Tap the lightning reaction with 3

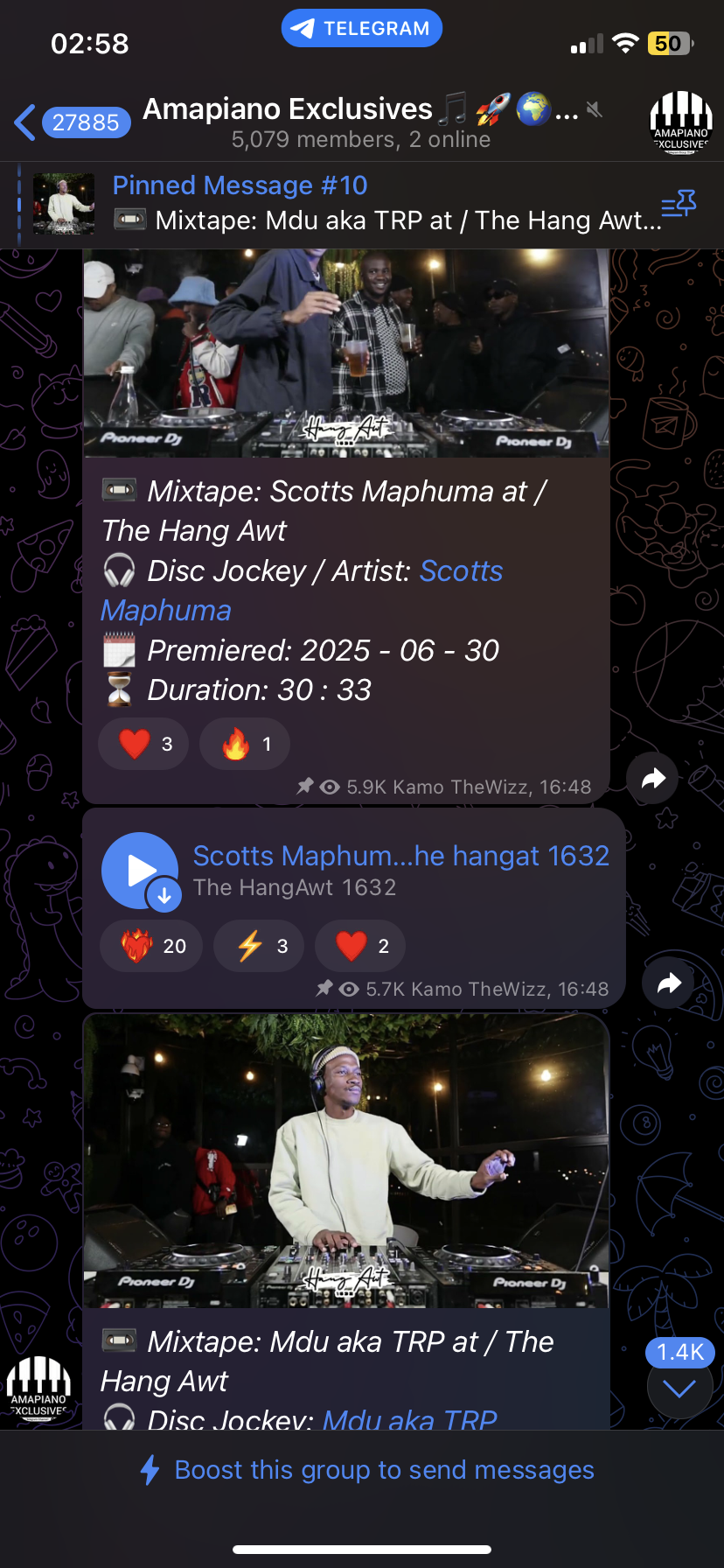tap(259, 946)
